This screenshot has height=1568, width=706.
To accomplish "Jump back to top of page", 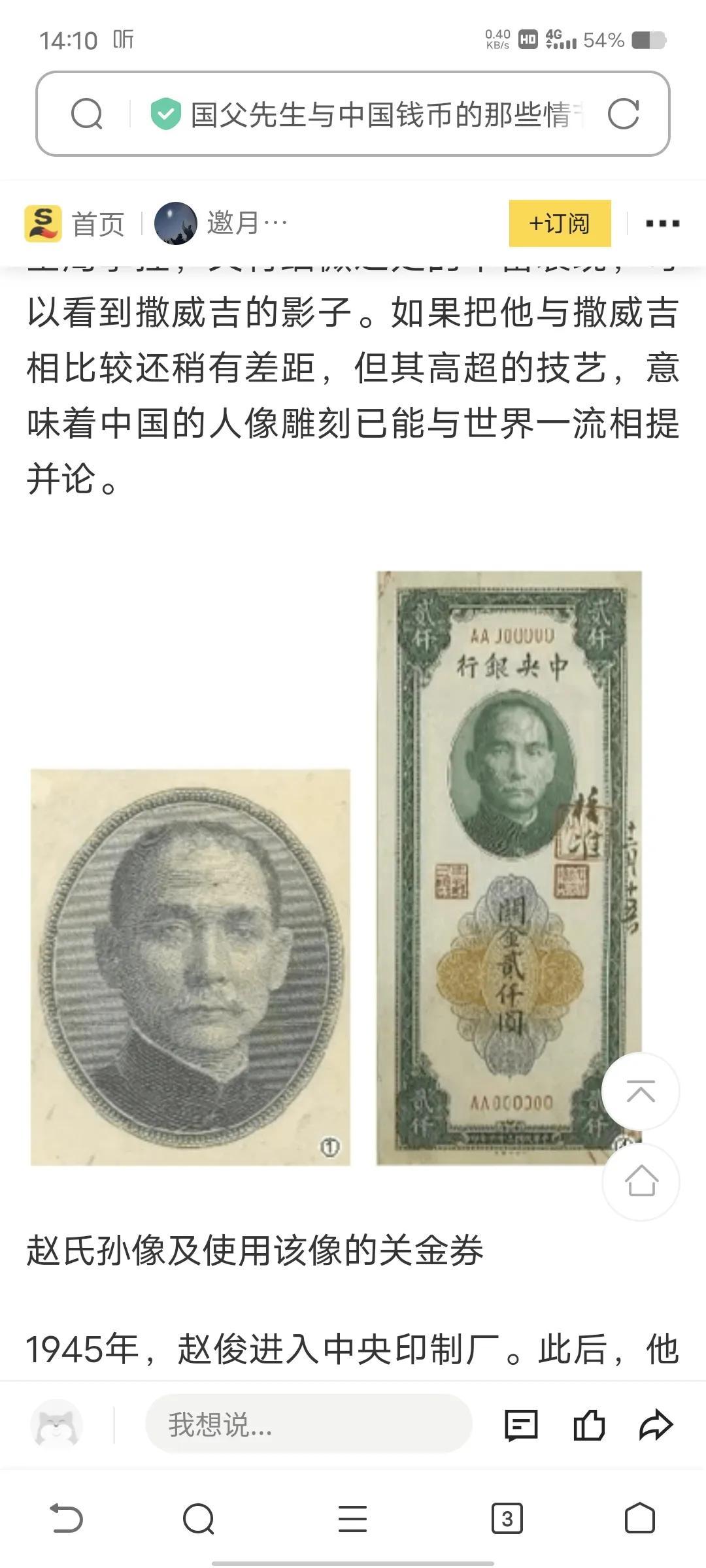I will pyautogui.click(x=640, y=1092).
